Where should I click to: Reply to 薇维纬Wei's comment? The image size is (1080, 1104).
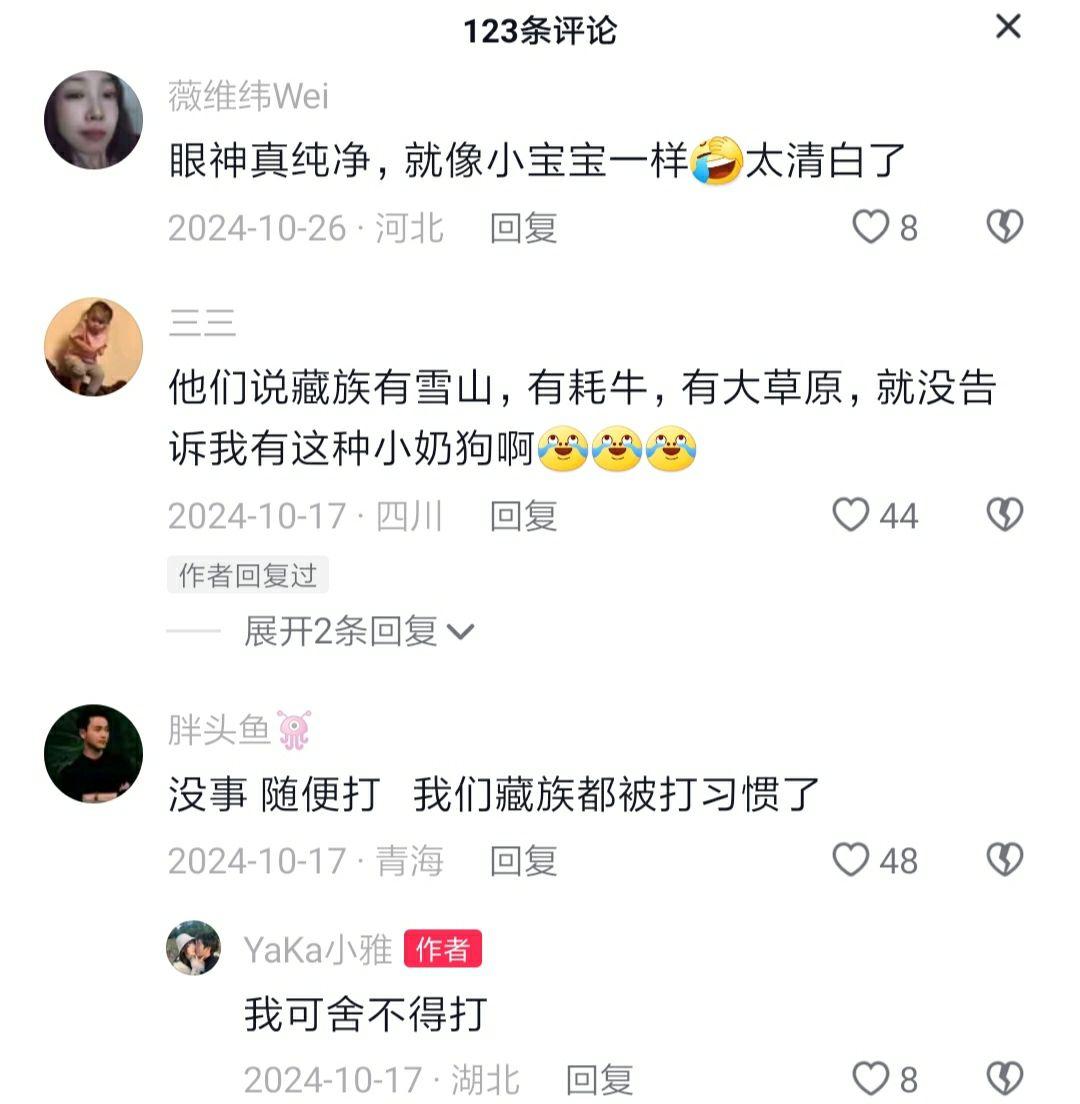click(x=523, y=228)
